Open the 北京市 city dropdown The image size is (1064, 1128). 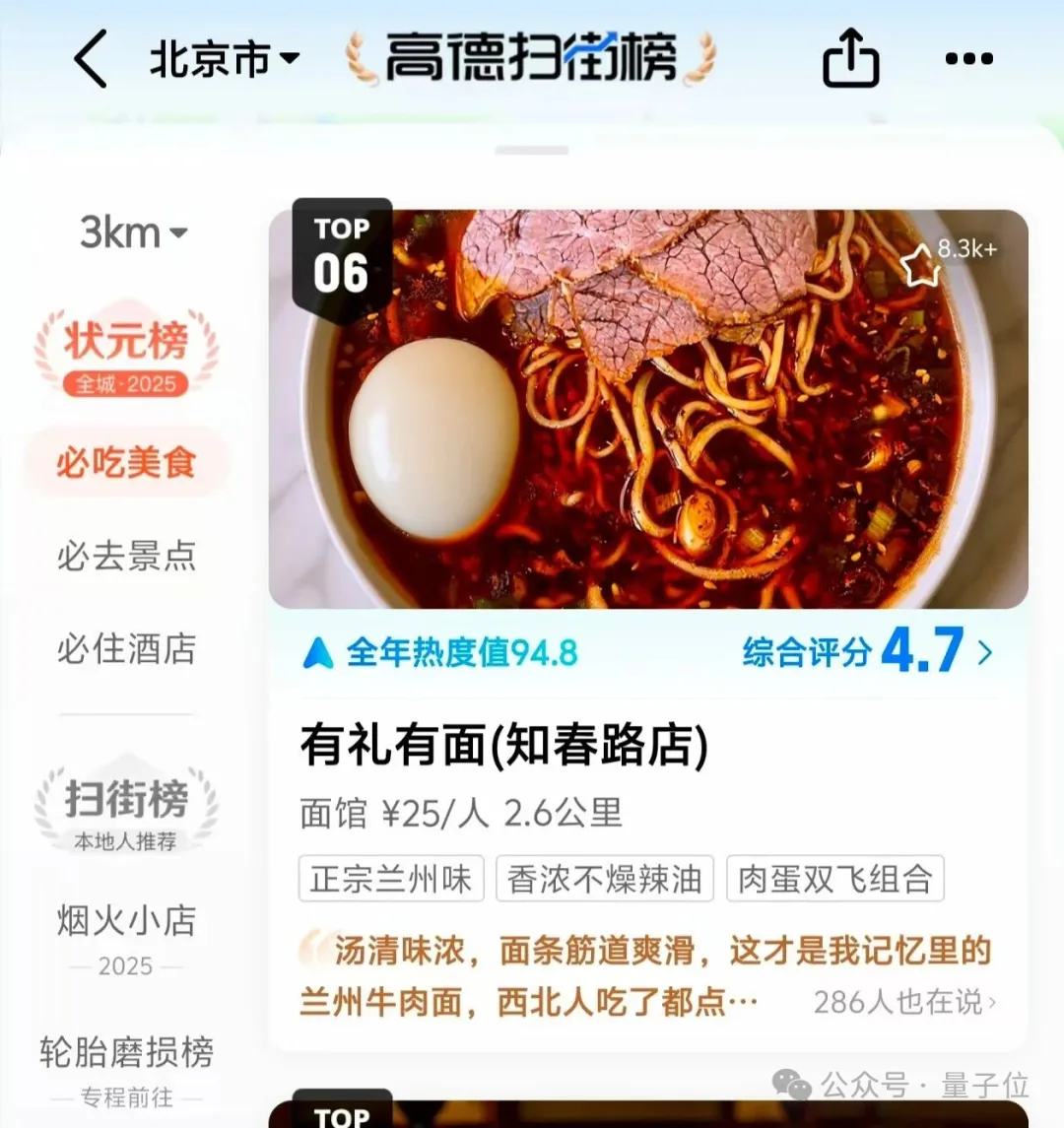pos(225,60)
